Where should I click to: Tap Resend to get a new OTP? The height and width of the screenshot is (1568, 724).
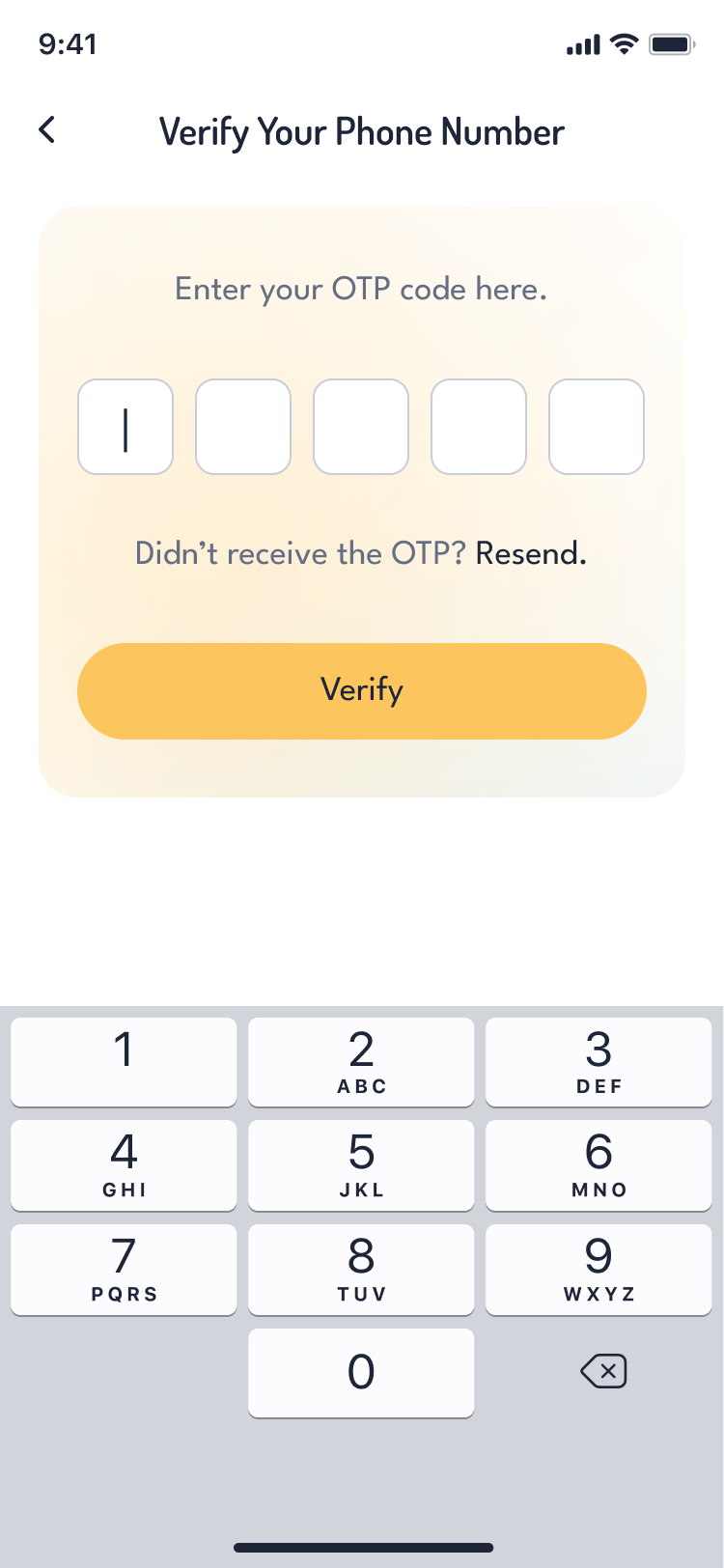pos(530,553)
